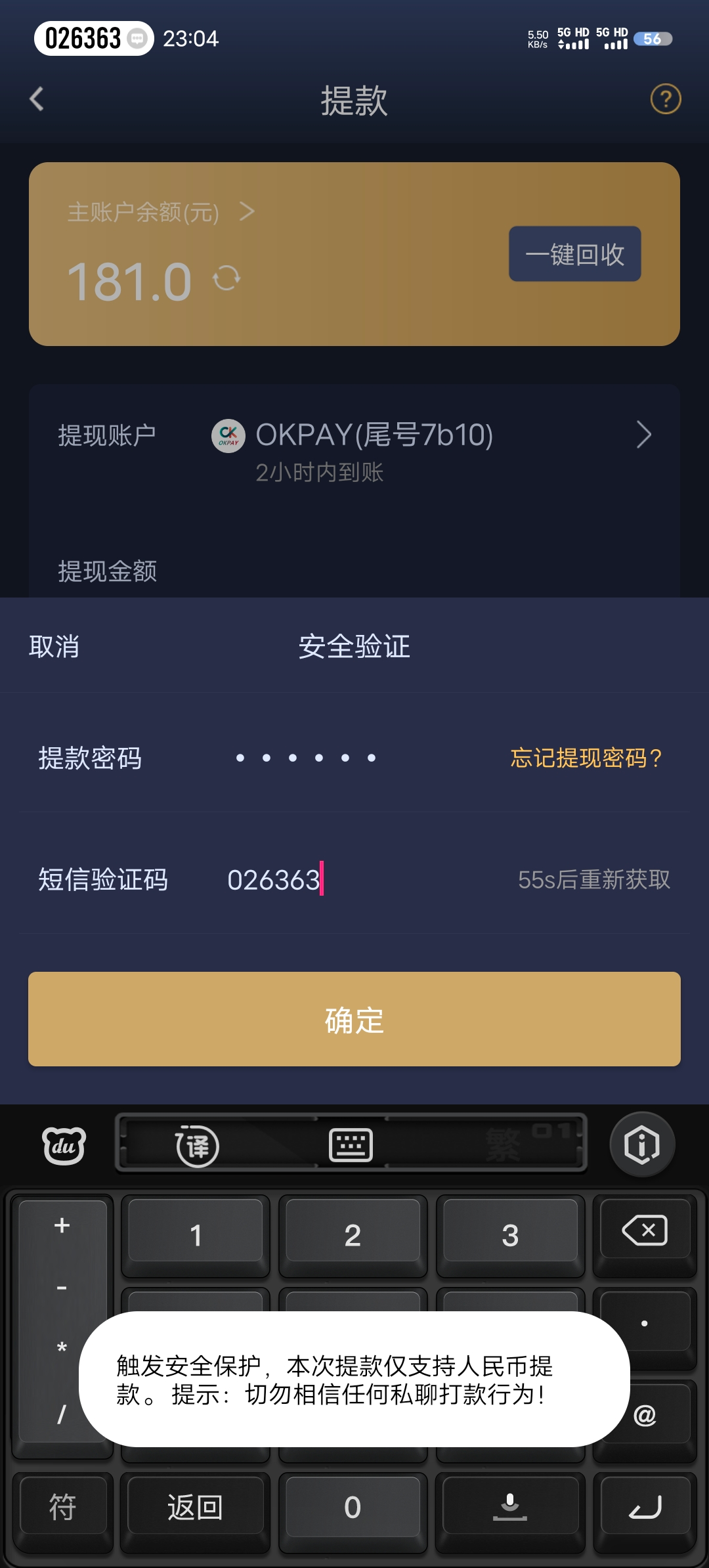
Task: Open the main account balance details arrow
Action: (247, 211)
